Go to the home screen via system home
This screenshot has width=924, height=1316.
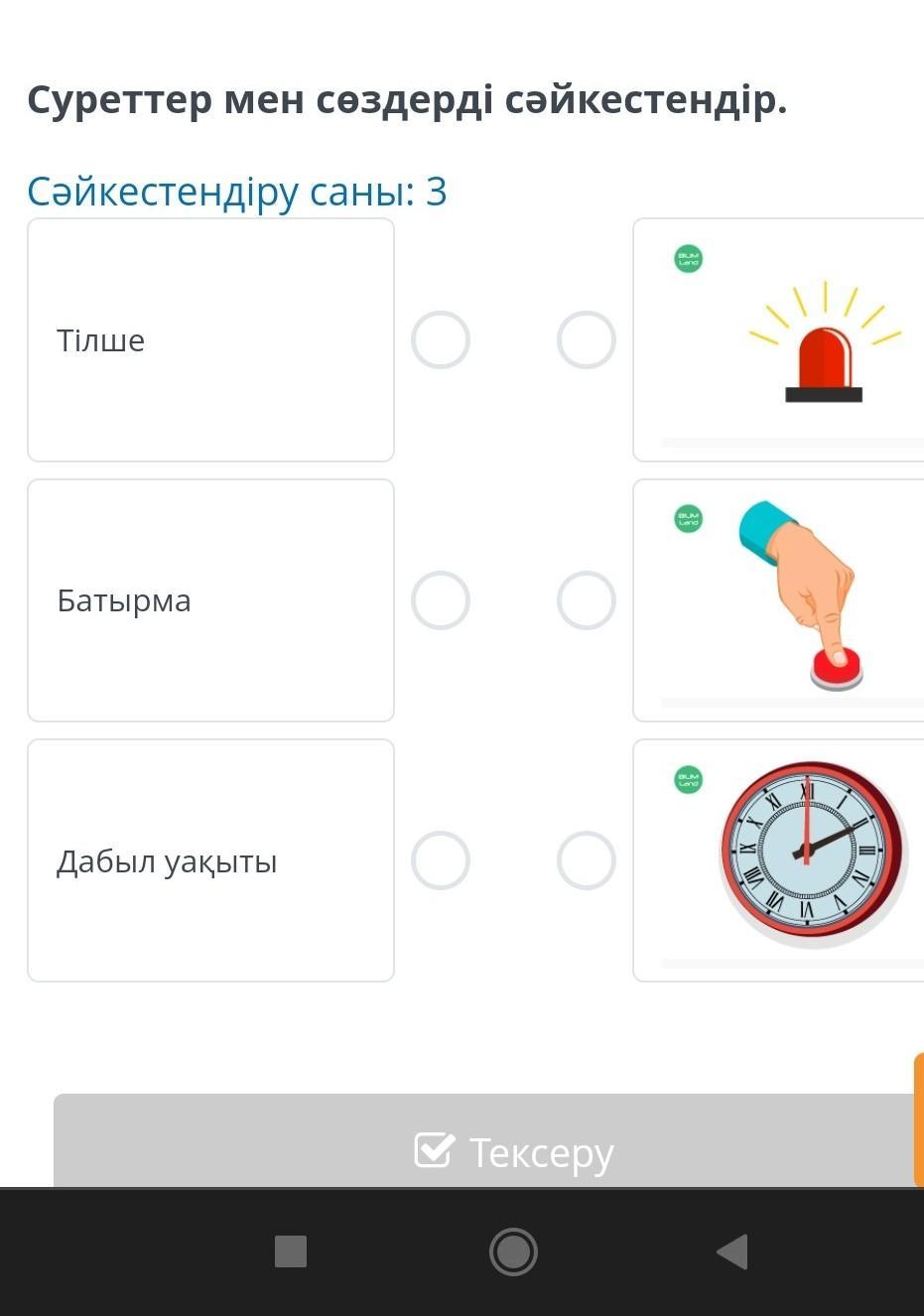pyautogui.click(x=513, y=1251)
